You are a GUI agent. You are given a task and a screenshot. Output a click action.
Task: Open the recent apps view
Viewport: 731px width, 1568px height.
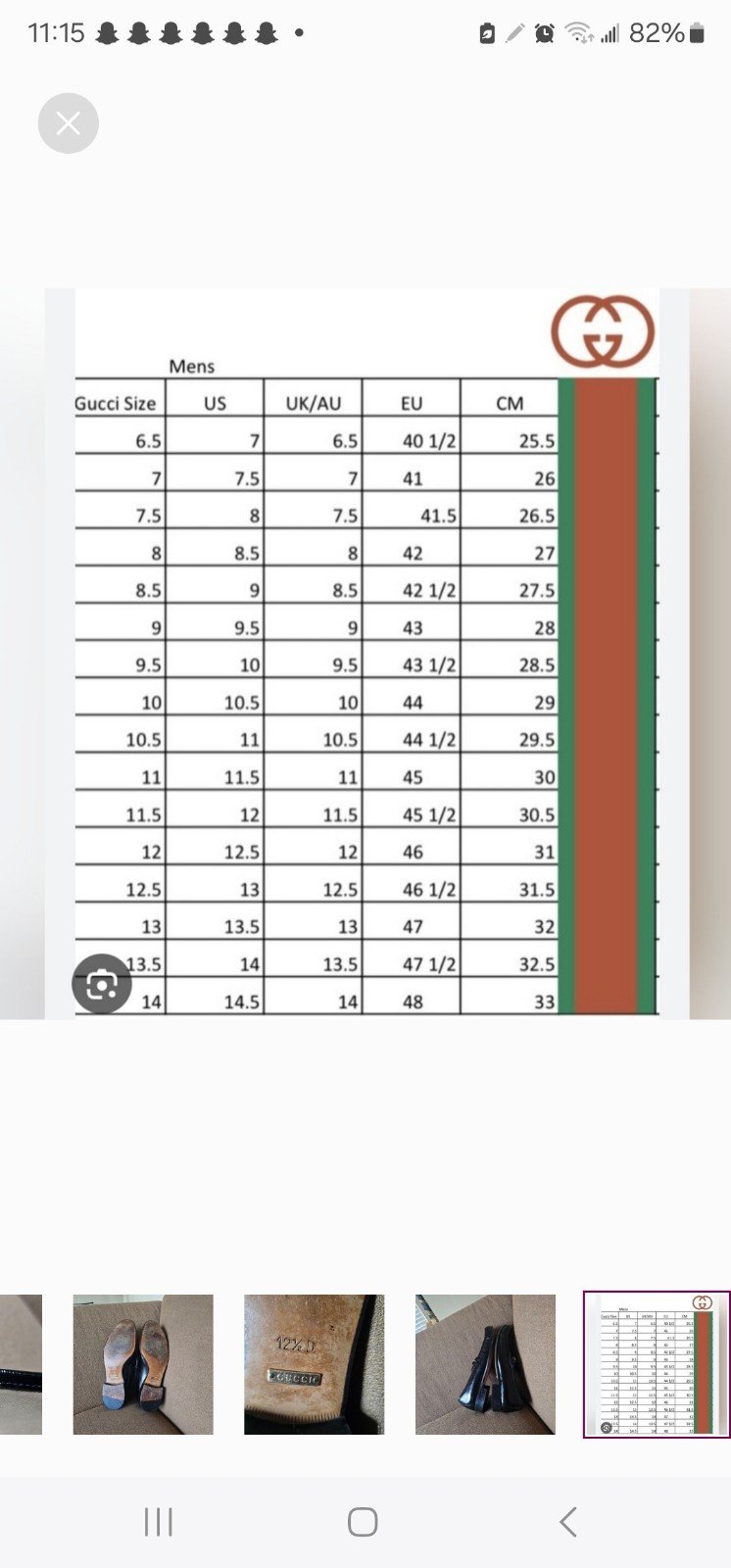(158, 1522)
